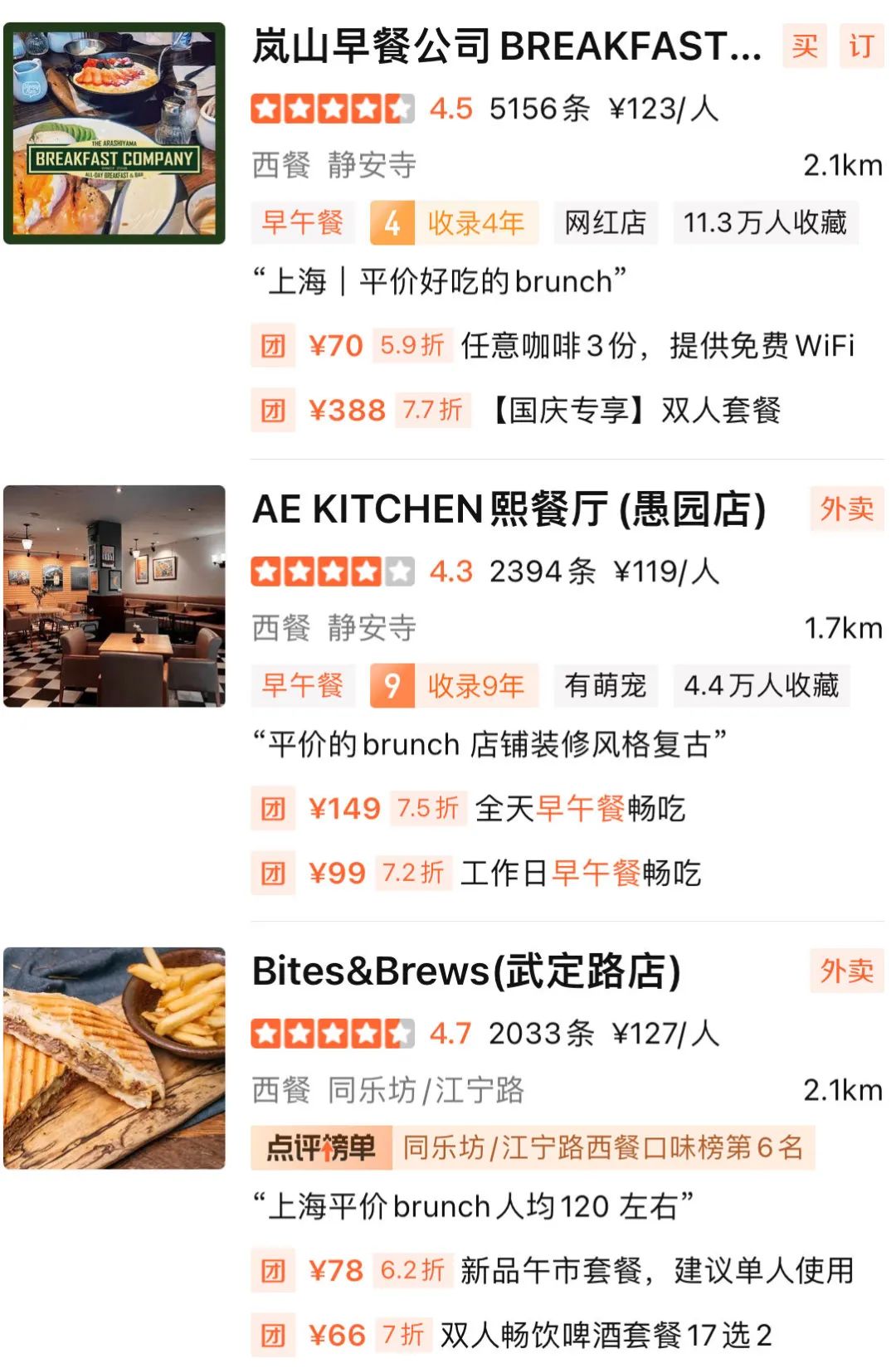
Task: Tap the 网红店 tag on 岚山早餐公司
Action: click(606, 222)
